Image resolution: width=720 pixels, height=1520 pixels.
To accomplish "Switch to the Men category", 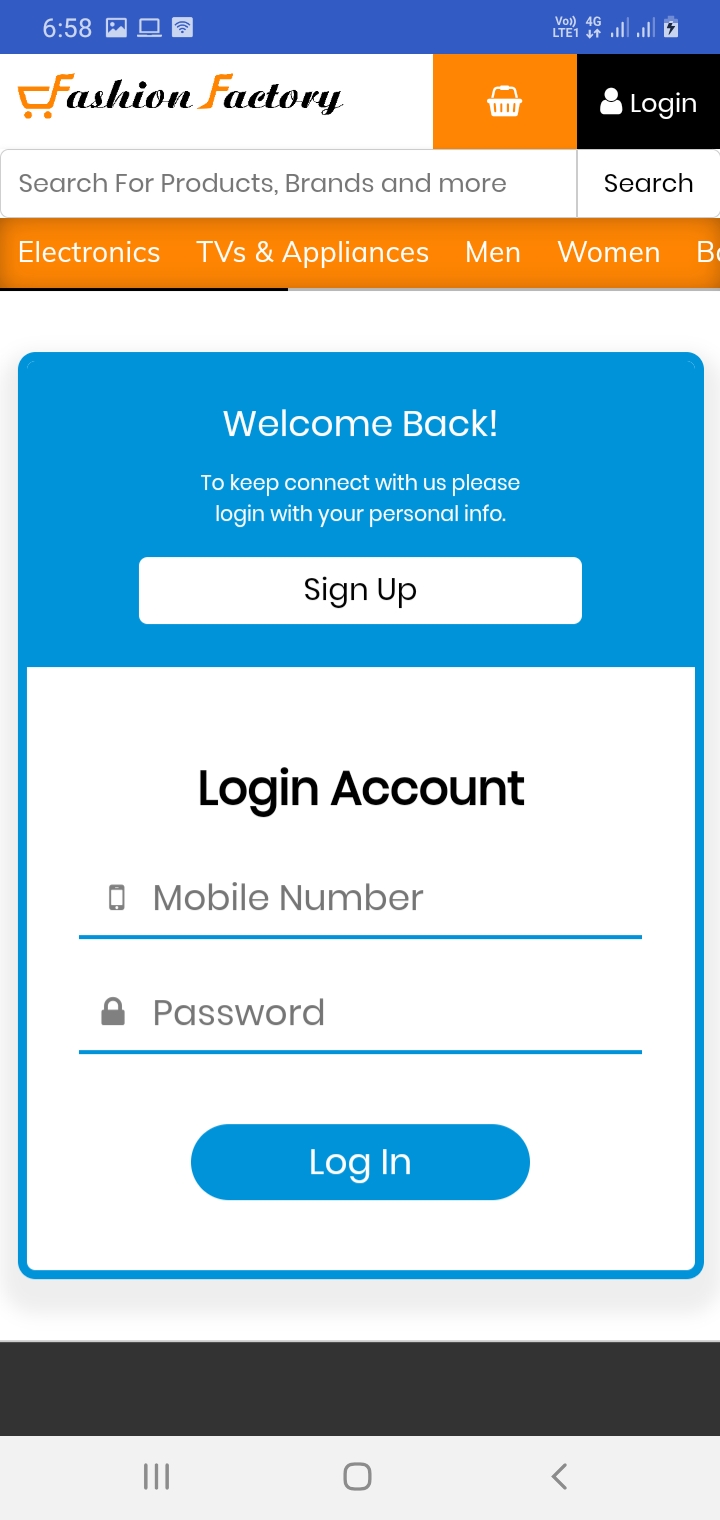I will click(x=493, y=252).
